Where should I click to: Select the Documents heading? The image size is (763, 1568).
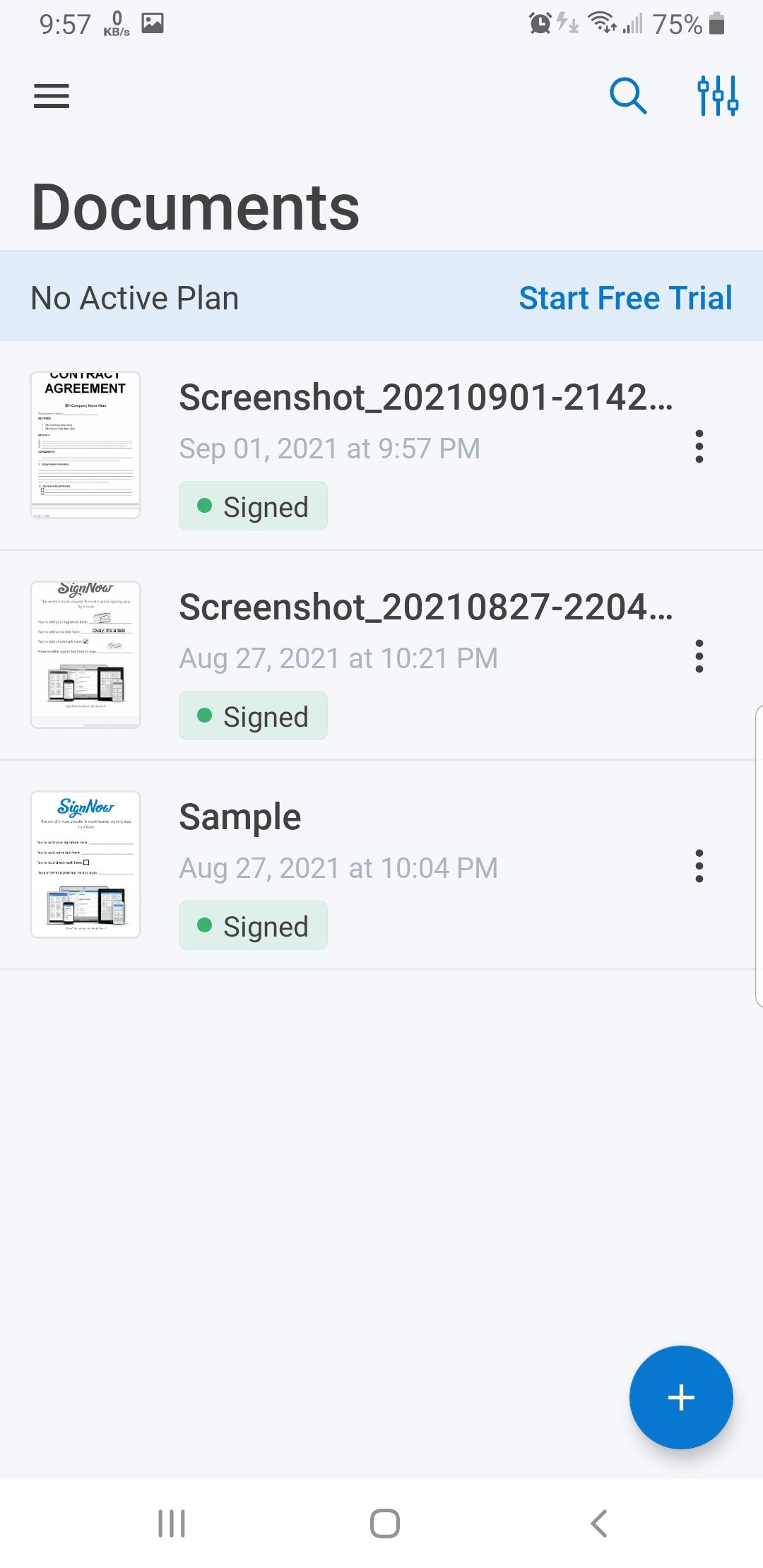point(196,207)
